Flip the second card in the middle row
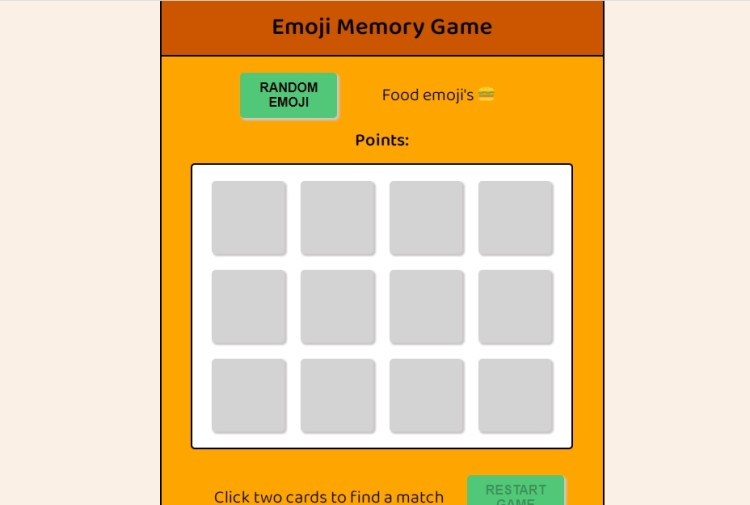The width and height of the screenshot is (750, 505). 338,307
